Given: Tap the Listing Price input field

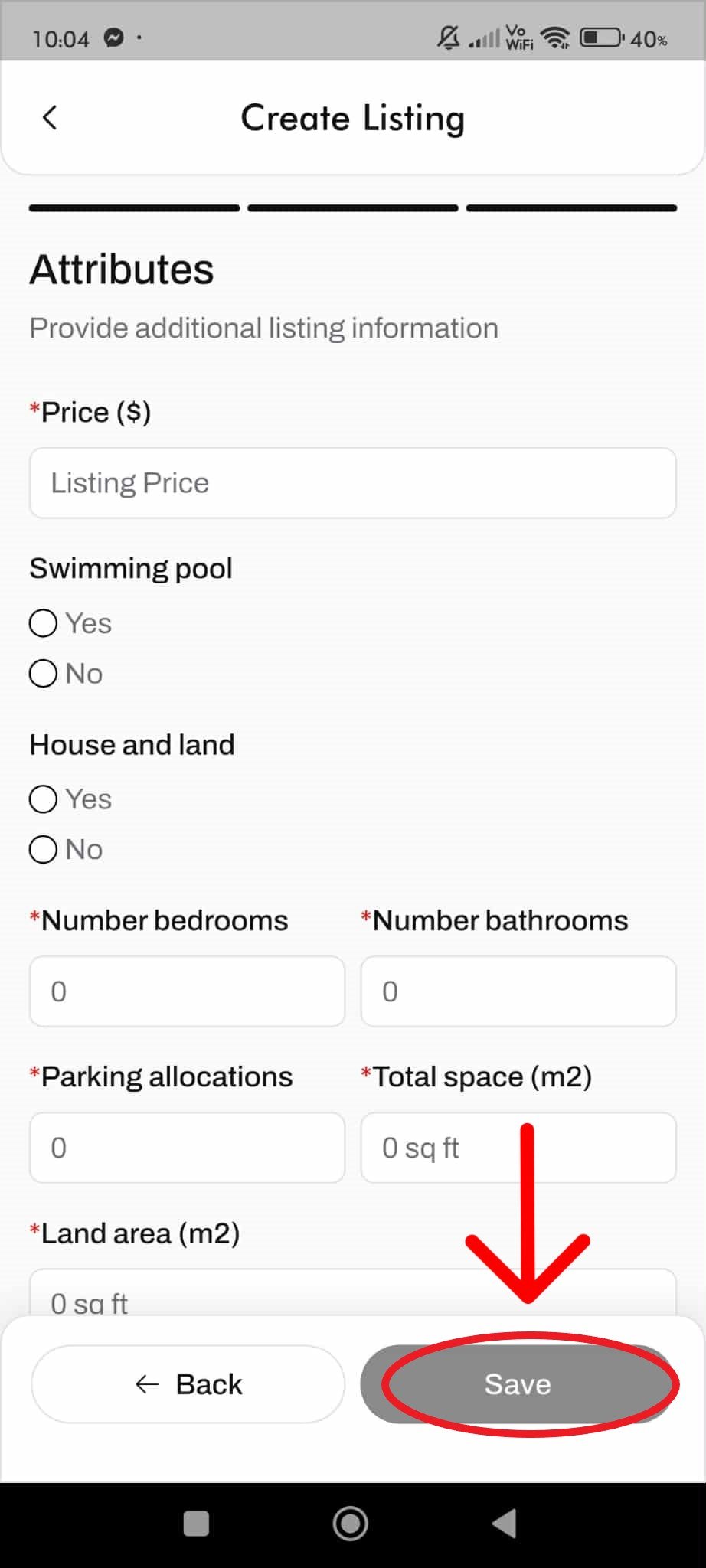Looking at the screenshot, I should 352,483.
